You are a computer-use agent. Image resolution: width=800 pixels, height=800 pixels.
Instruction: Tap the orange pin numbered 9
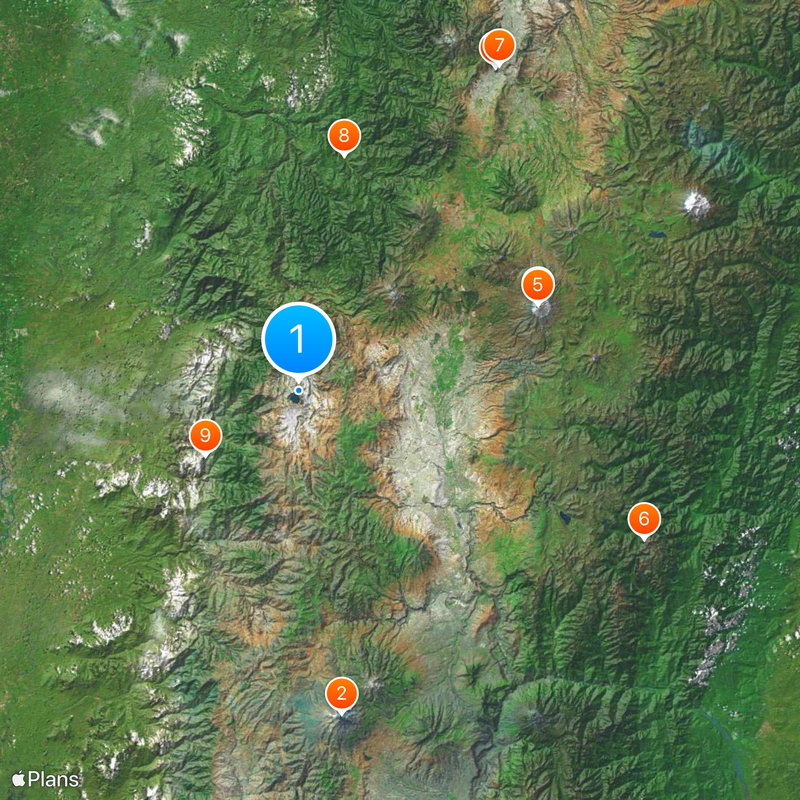[205, 435]
